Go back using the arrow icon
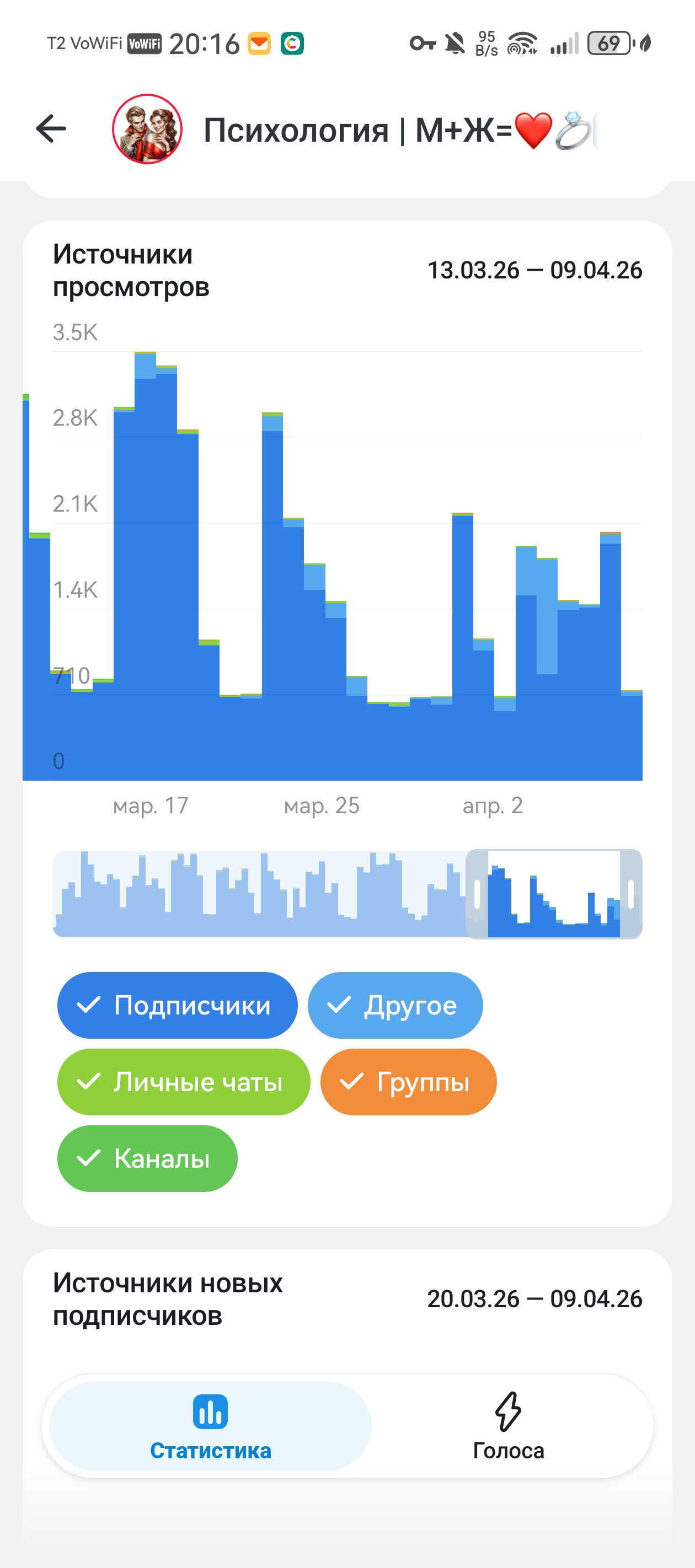 [51, 129]
